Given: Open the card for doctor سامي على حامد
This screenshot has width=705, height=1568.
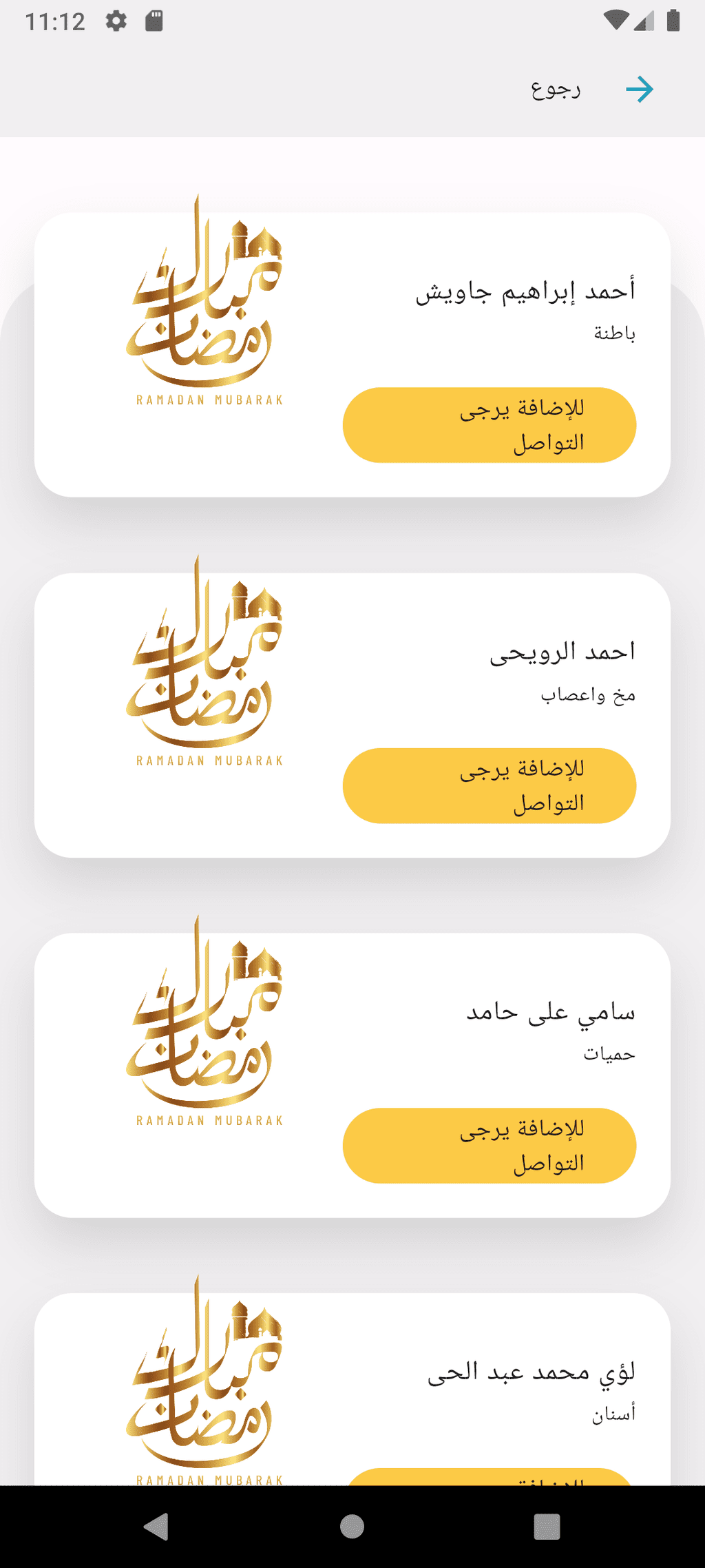Looking at the screenshot, I should point(352,1075).
